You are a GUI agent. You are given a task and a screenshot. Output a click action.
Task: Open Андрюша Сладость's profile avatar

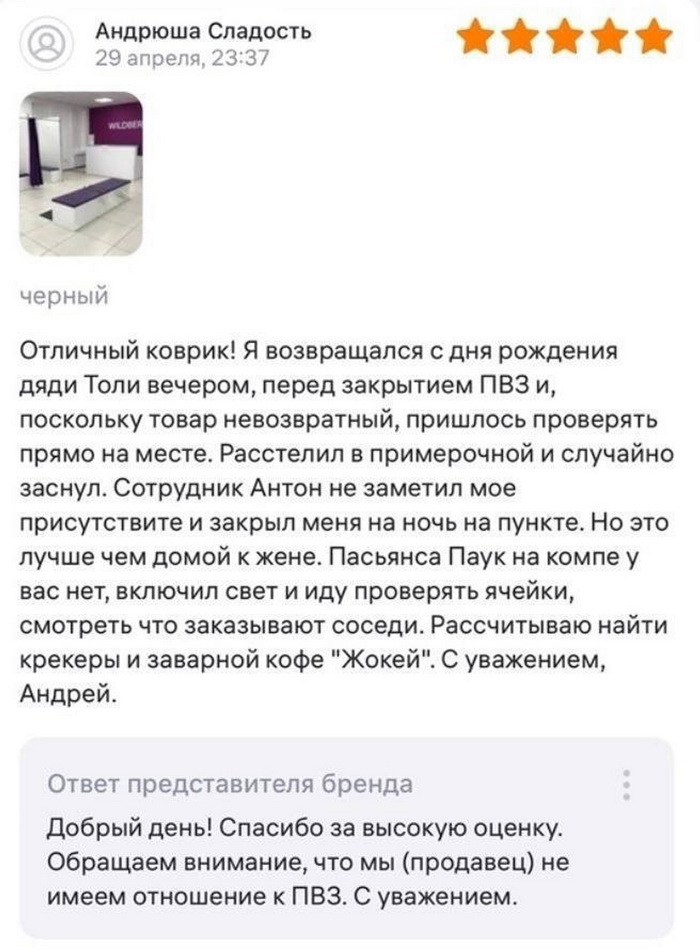click(x=47, y=45)
